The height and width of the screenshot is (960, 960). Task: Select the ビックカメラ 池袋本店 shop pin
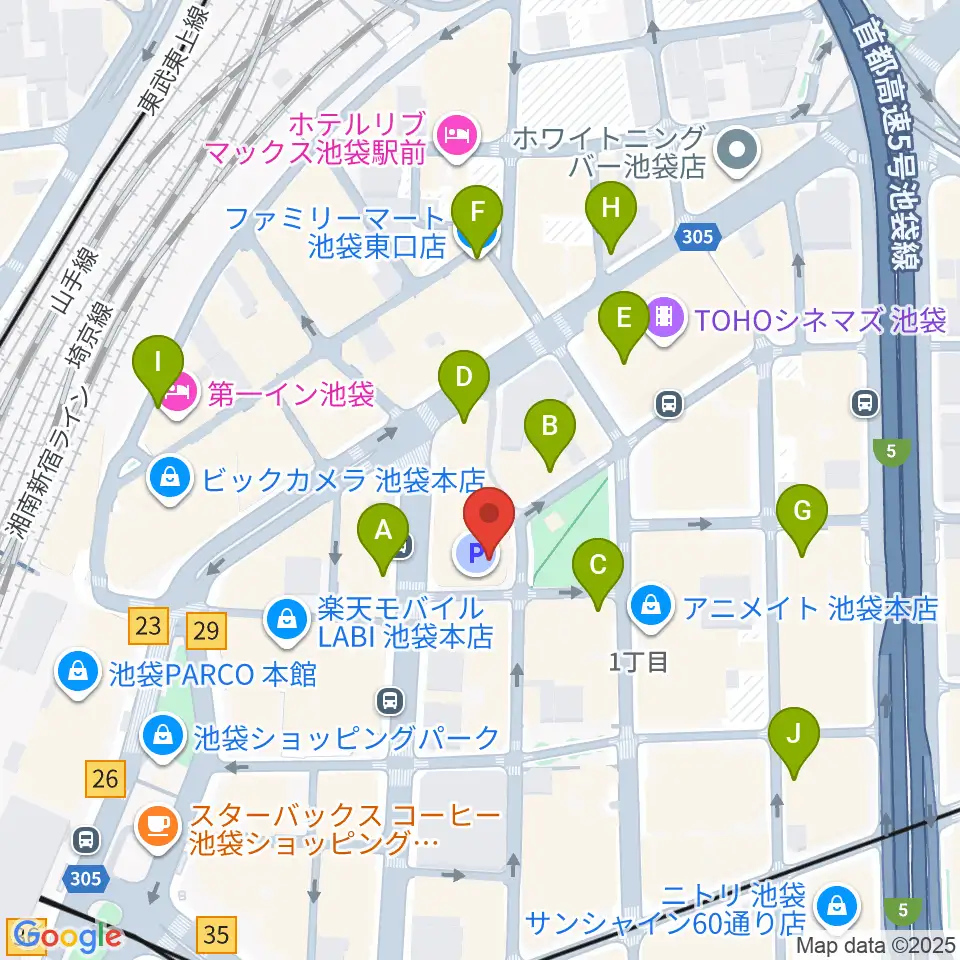[170, 480]
